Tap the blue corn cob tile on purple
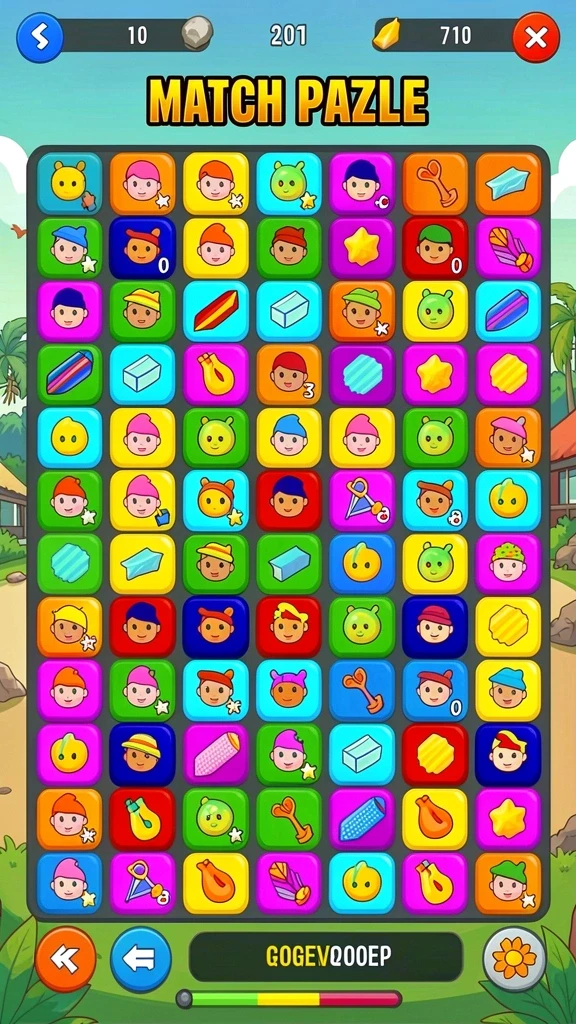Image resolution: width=576 pixels, height=1024 pixels. (362, 818)
